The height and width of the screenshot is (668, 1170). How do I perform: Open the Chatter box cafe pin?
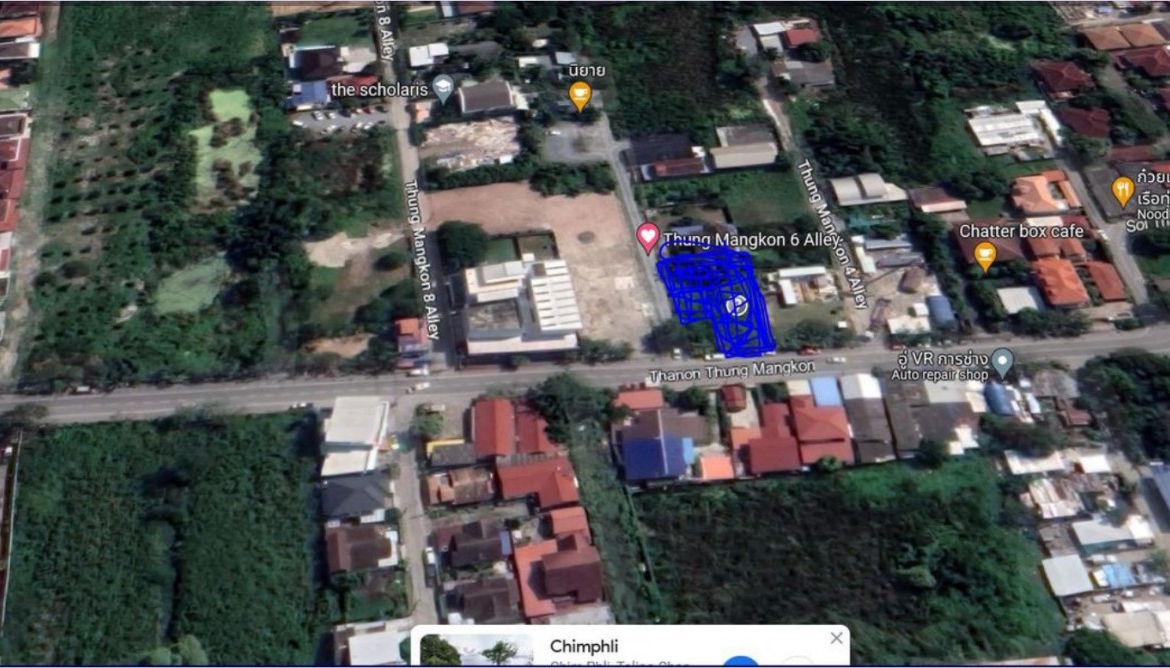985,255
